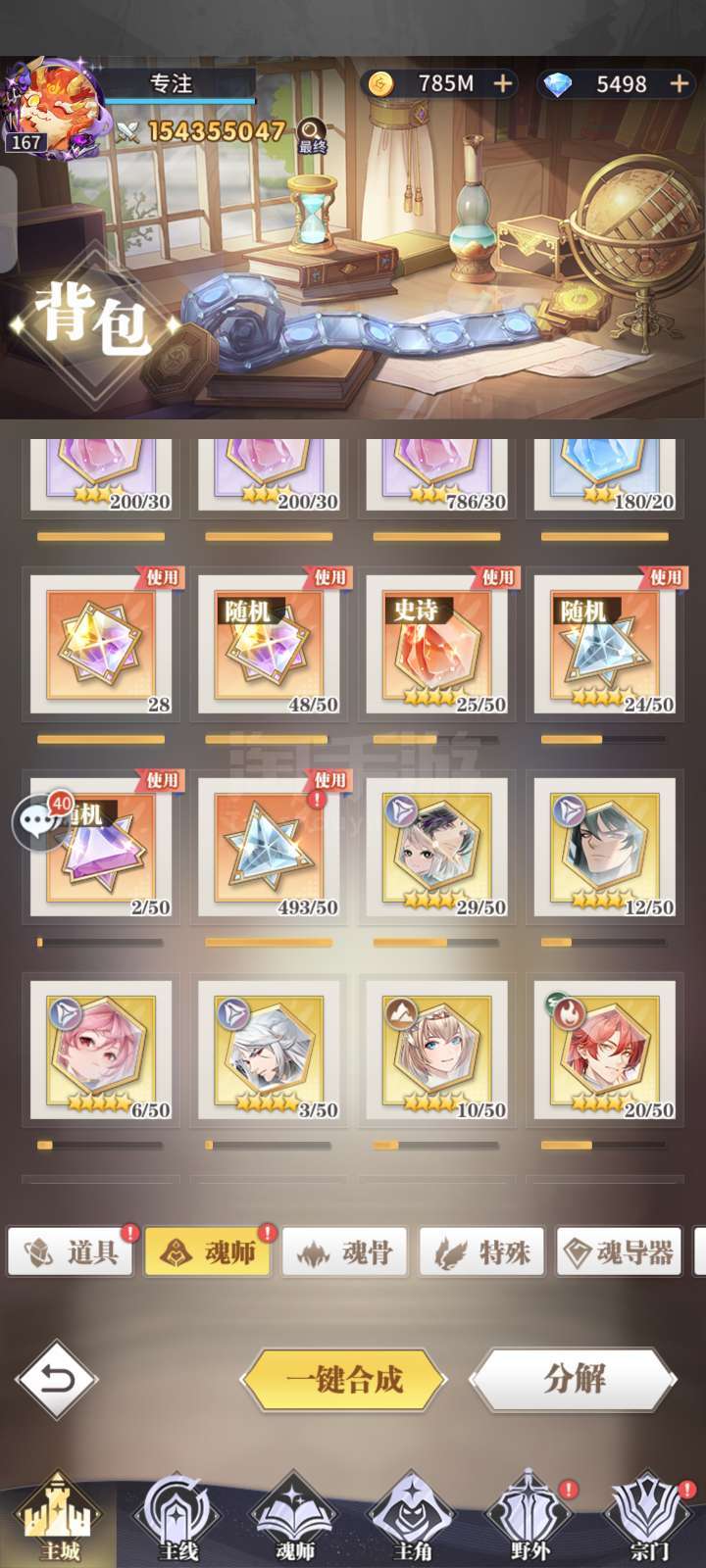706x1568 pixels.
Task: Tap the 分解 button
Action: point(575,1379)
